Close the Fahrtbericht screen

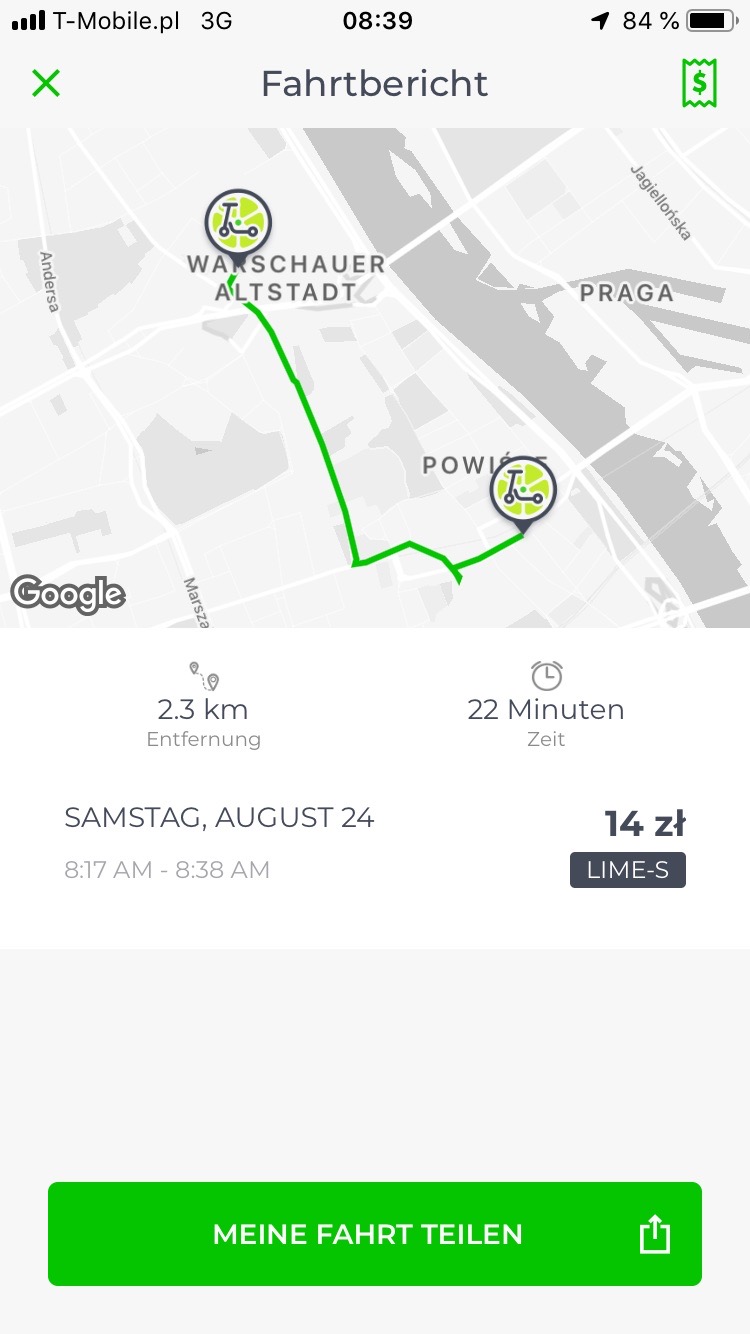tap(46, 83)
